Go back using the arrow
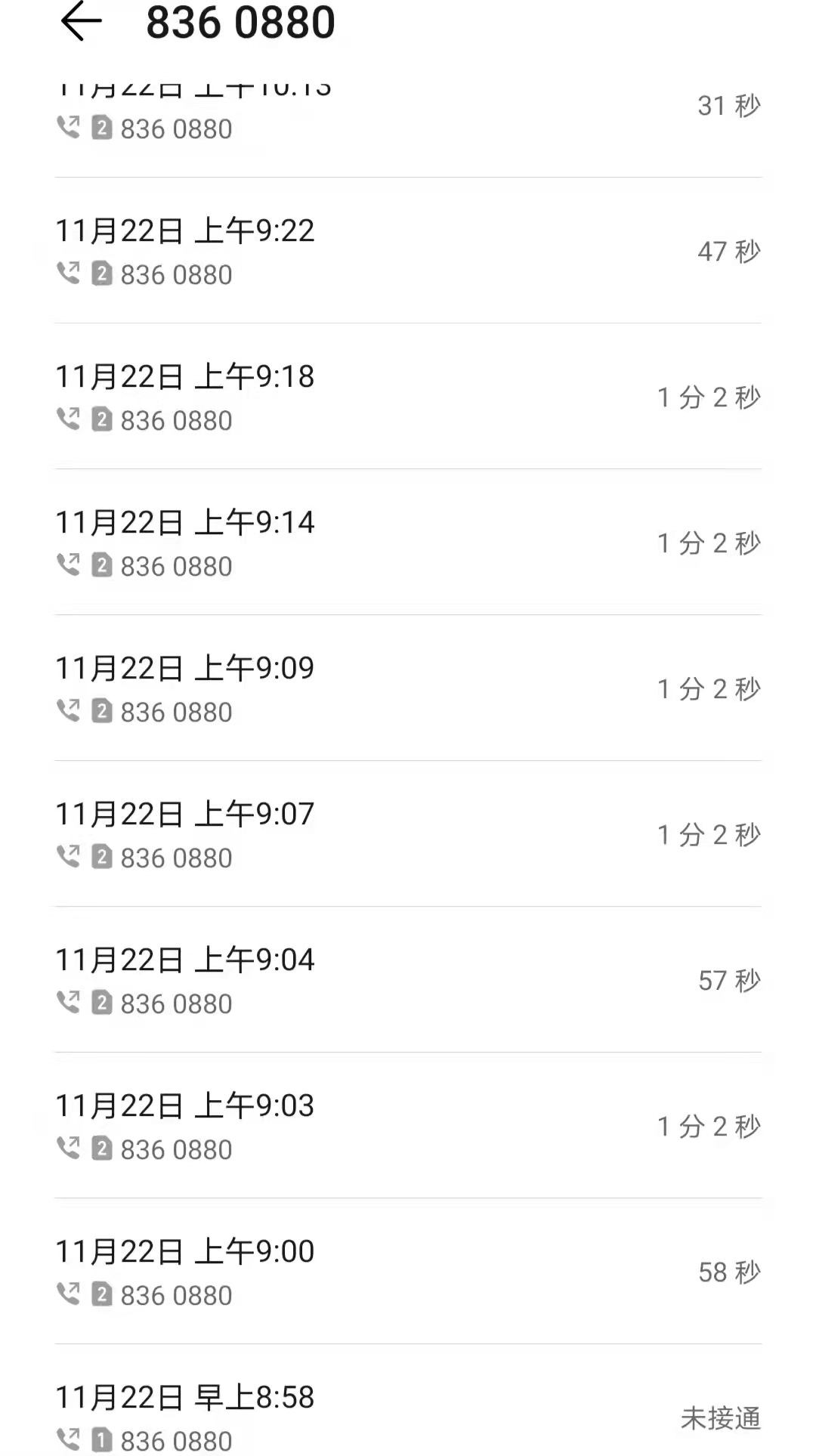Viewport: 816px width, 1456px height. point(81,21)
